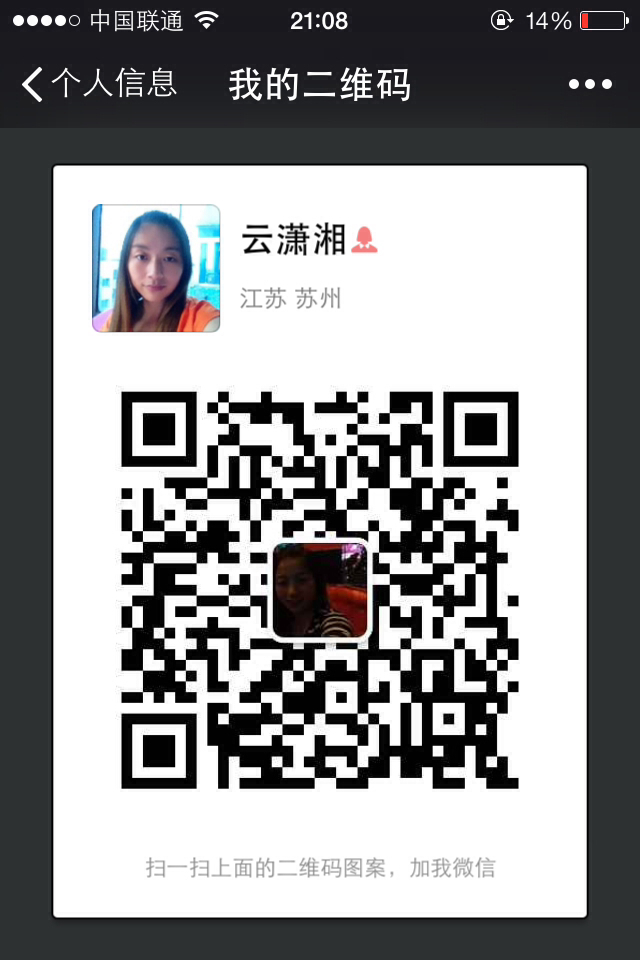640x960 pixels.
Task: Open the three-dot more options menu
Action: click(590, 85)
